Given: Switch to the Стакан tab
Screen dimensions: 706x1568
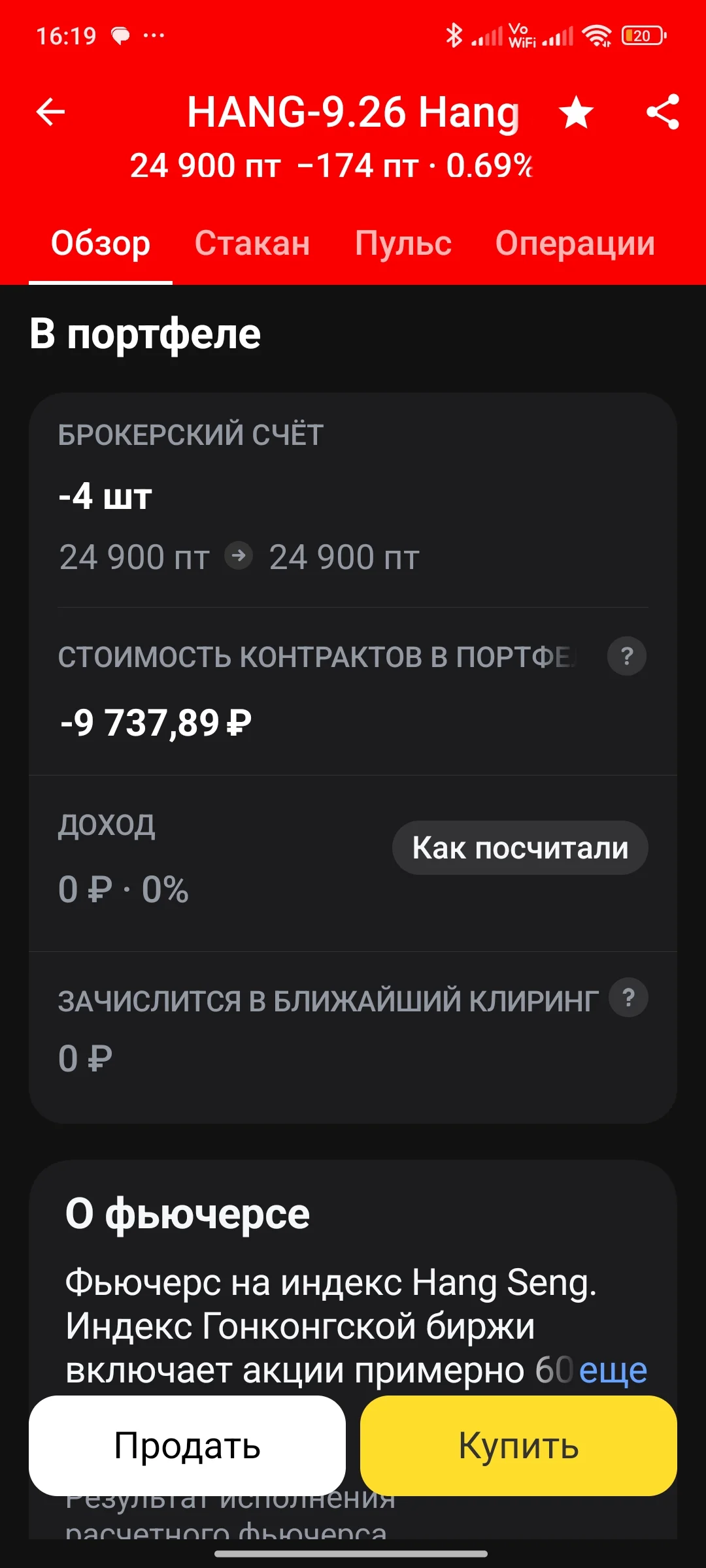Looking at the screenshot, I should 252,244.
